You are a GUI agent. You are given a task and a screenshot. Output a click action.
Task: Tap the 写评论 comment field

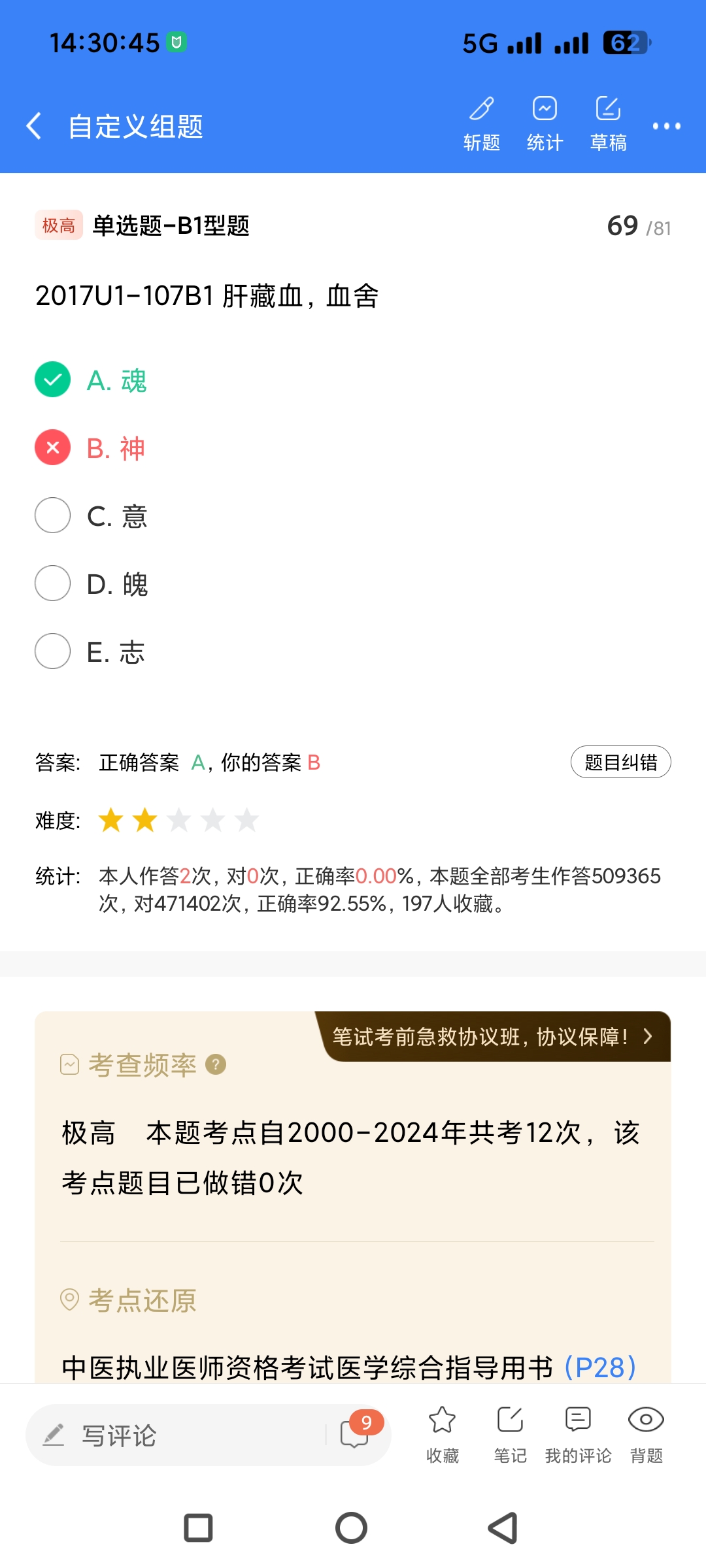[x=176, y=1435]
